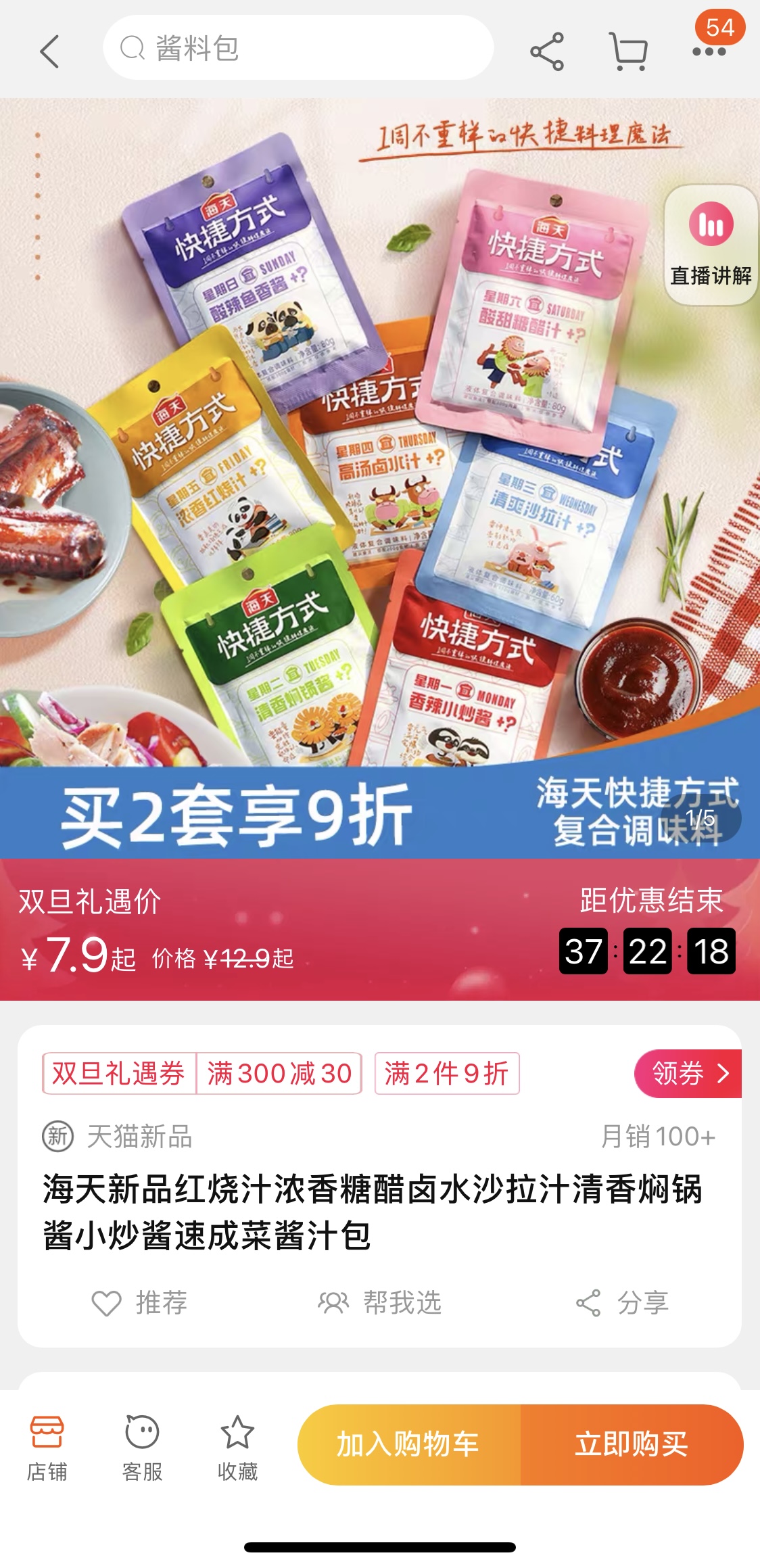760x1568 pixels.
Task: Open the three-dot overflow menu
Action: (x=709, y=51)
